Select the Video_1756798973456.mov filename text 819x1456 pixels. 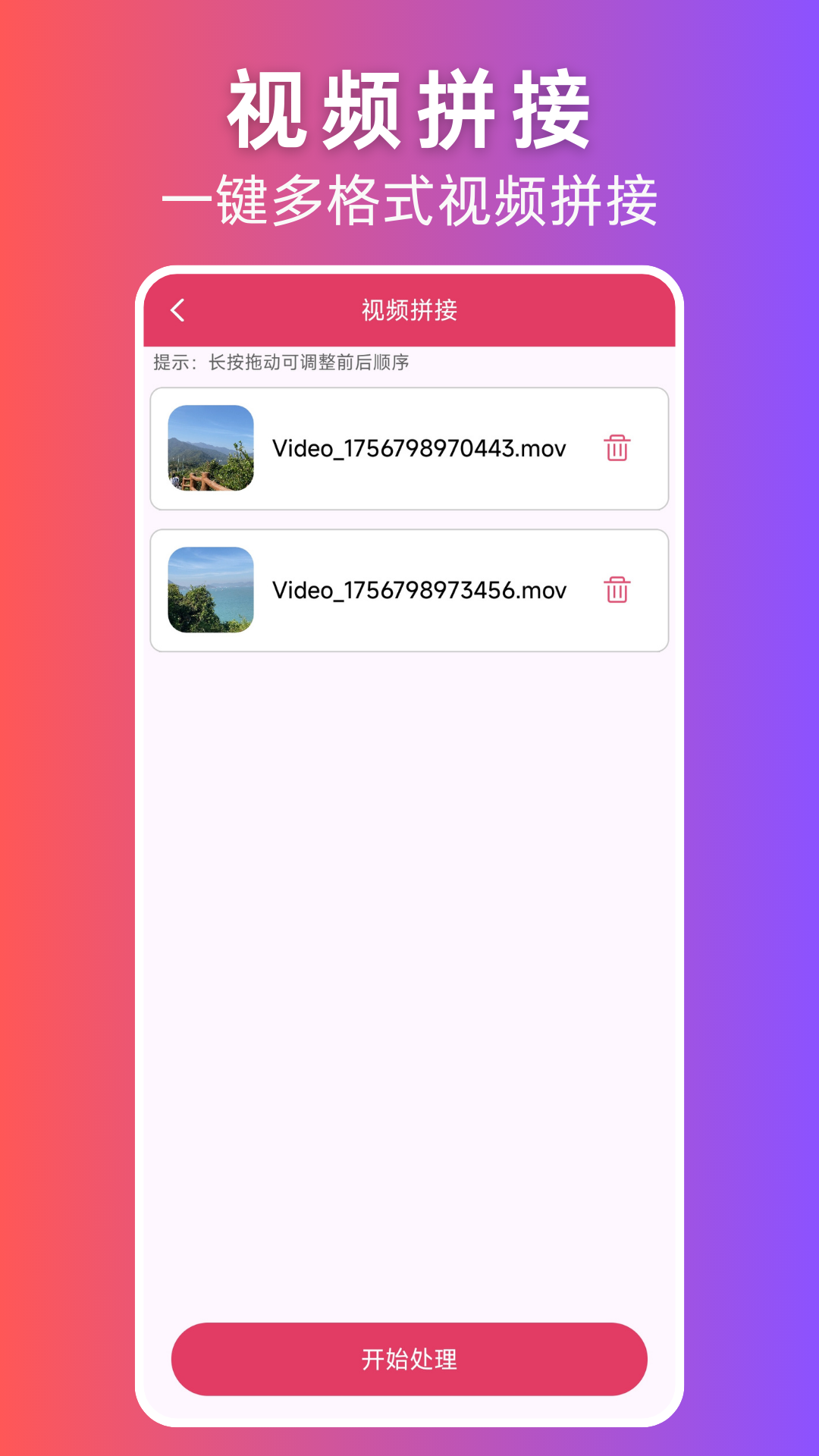point(419,590)
